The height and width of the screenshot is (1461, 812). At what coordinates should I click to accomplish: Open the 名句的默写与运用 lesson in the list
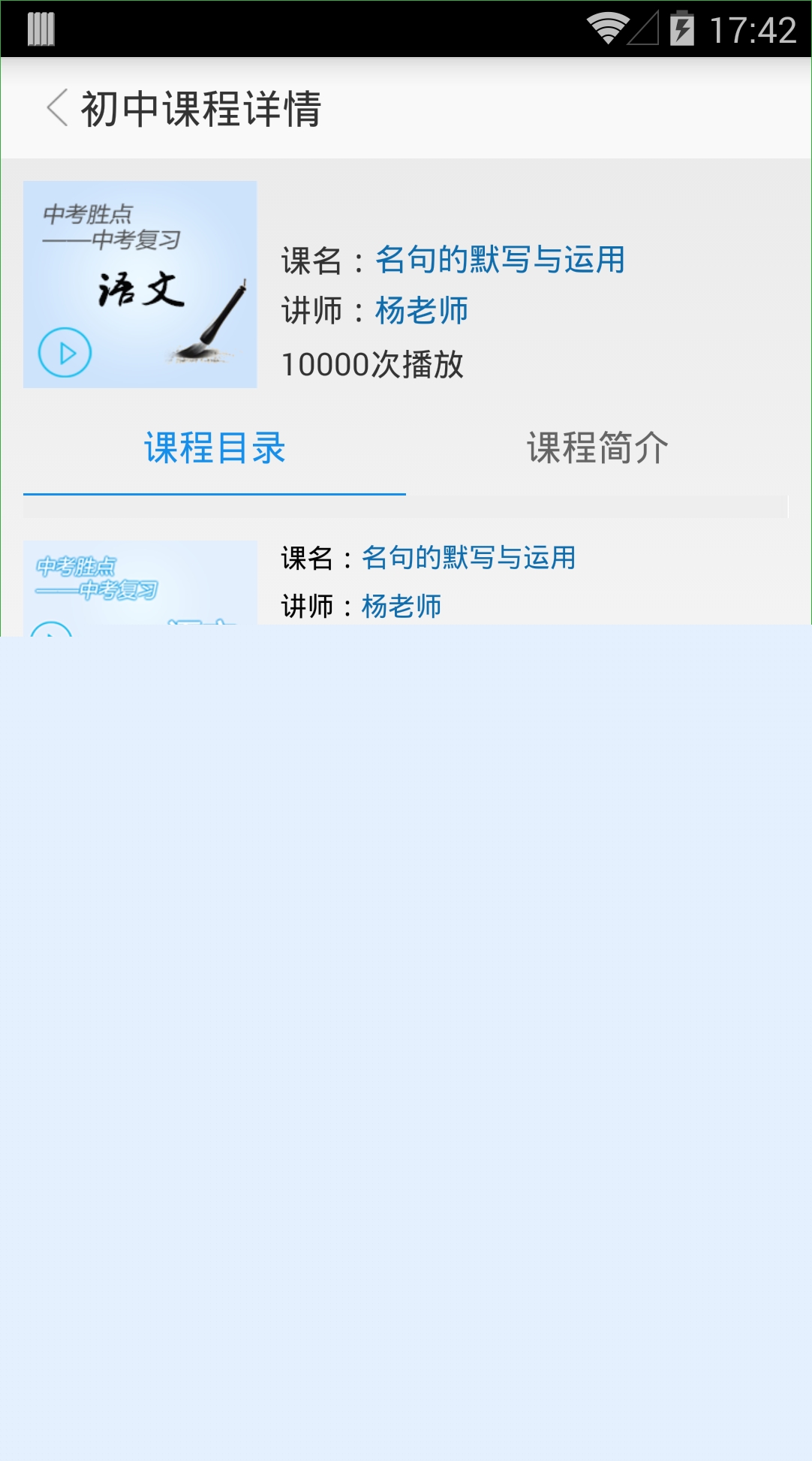[x=468, y=558]
